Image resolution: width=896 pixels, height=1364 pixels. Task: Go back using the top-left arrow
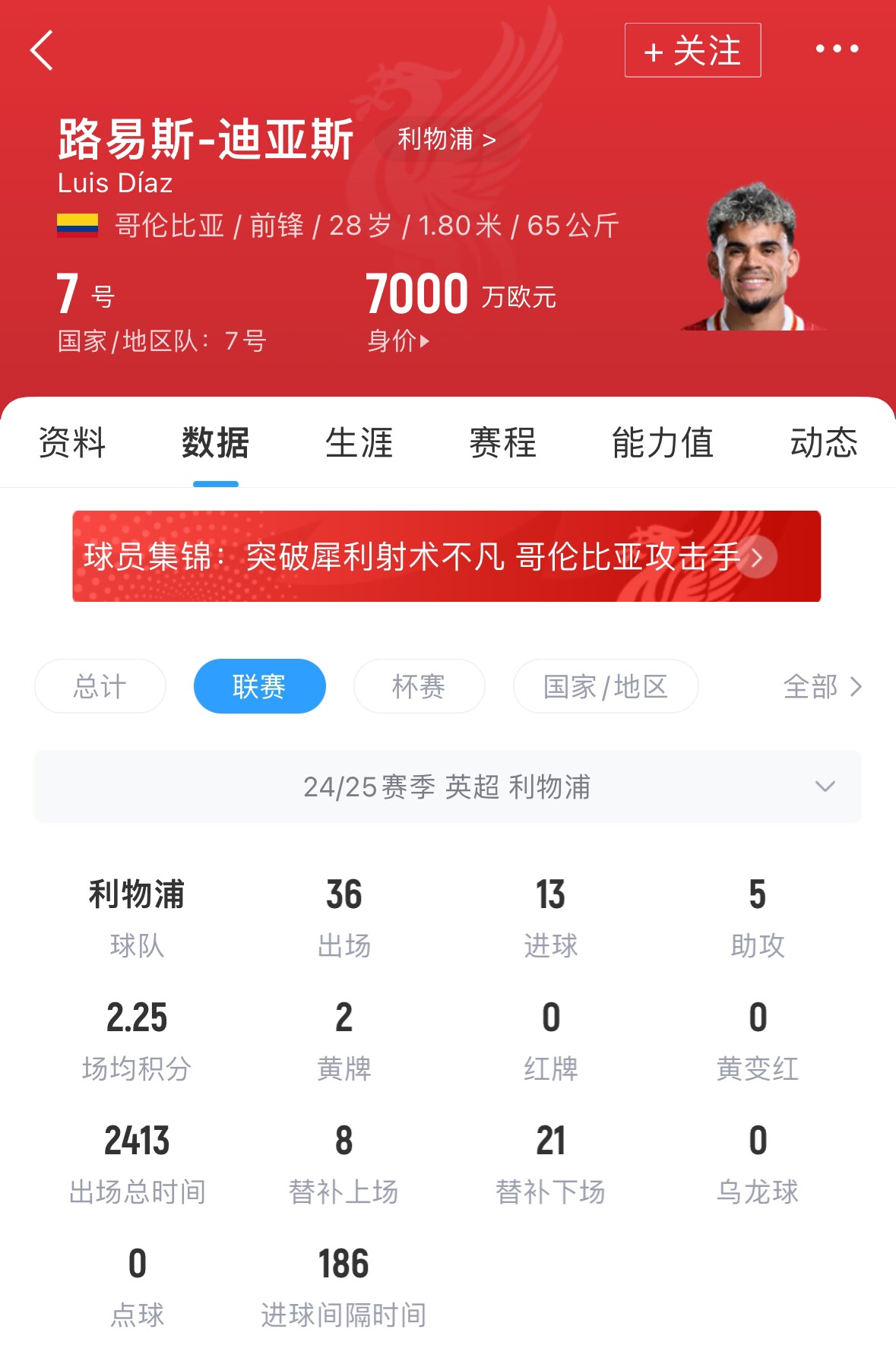click(43, 50)
